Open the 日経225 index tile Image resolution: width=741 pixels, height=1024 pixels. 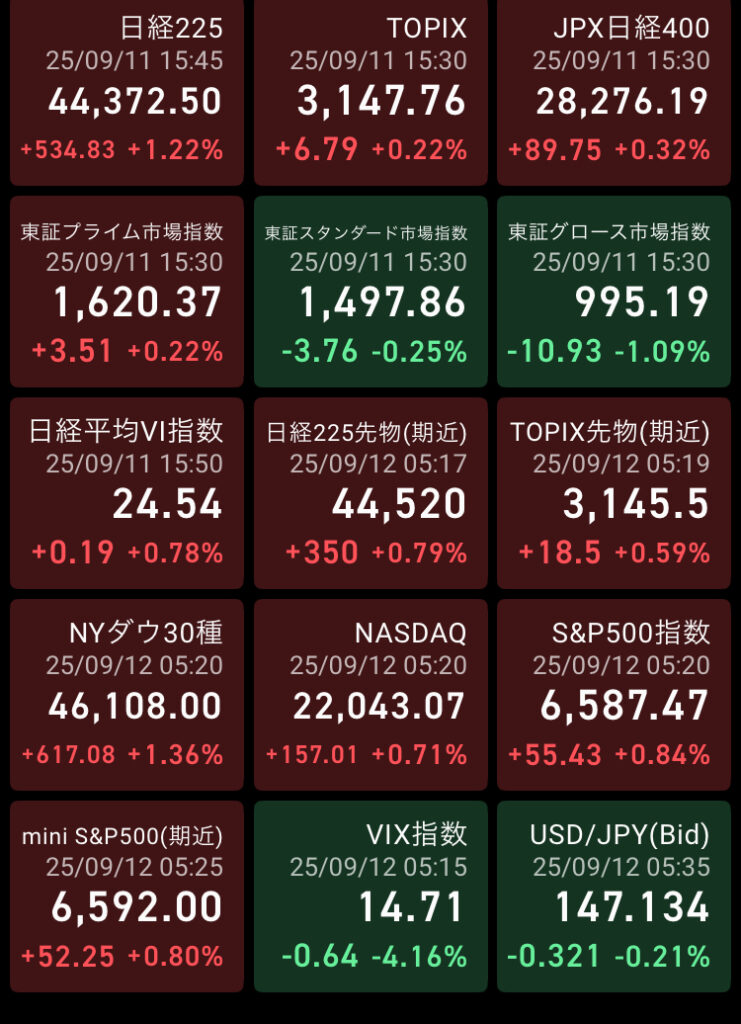coord(127,92)
